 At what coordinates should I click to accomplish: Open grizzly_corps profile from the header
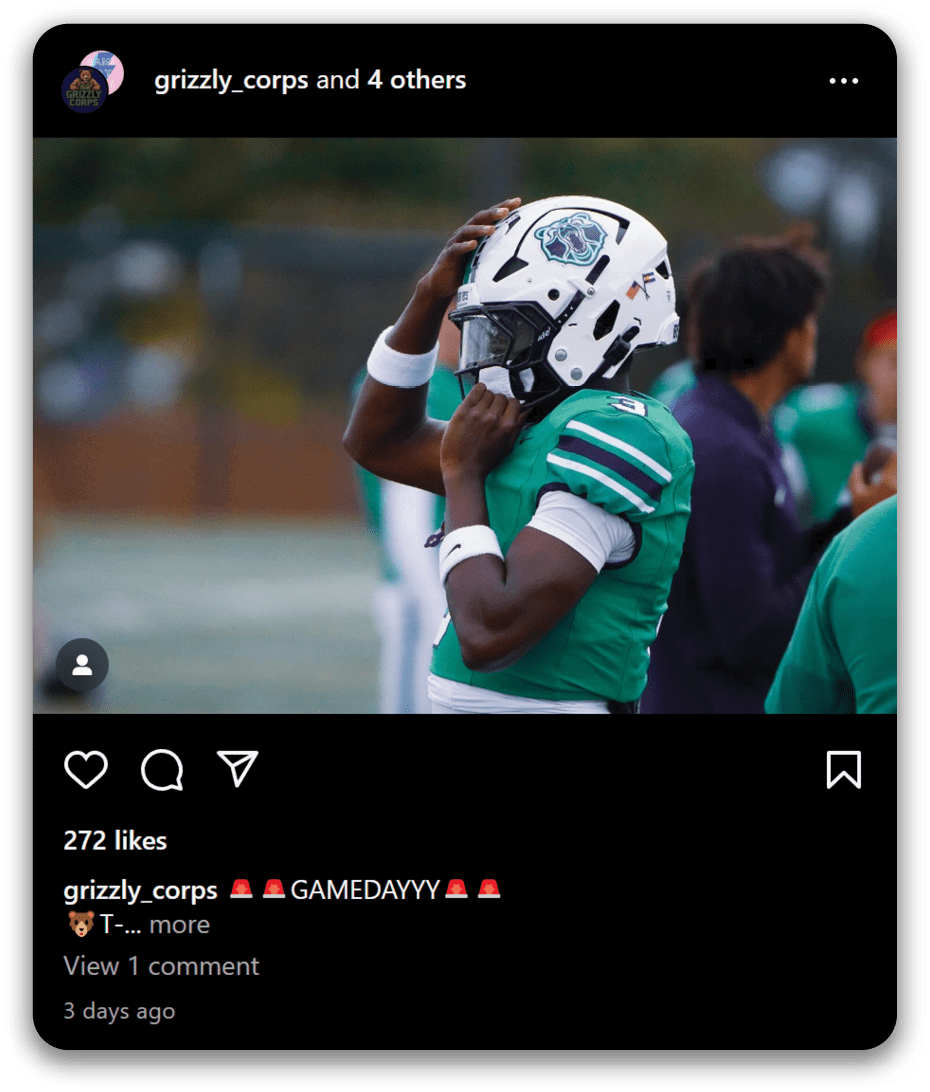[x=231, y=81]
